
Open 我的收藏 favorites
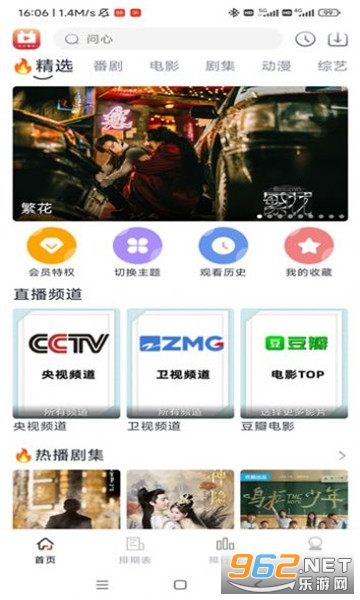click(x=309, y=252)
